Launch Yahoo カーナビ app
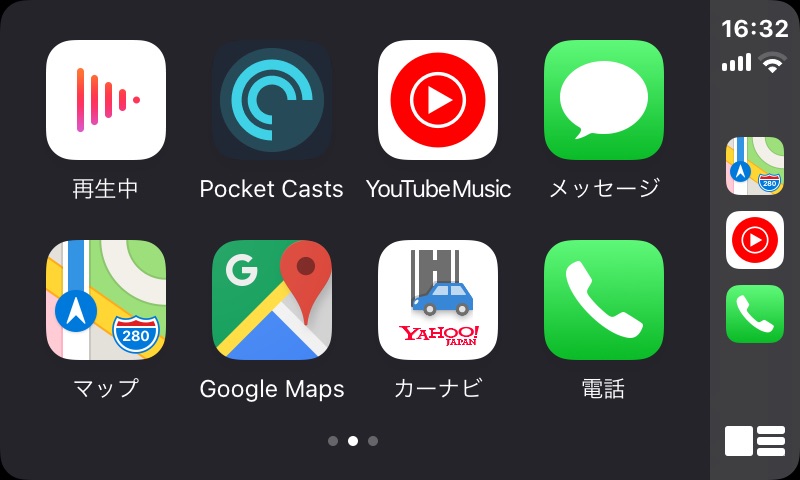Screen dimensions: 800x480 [x=437, y=300]
